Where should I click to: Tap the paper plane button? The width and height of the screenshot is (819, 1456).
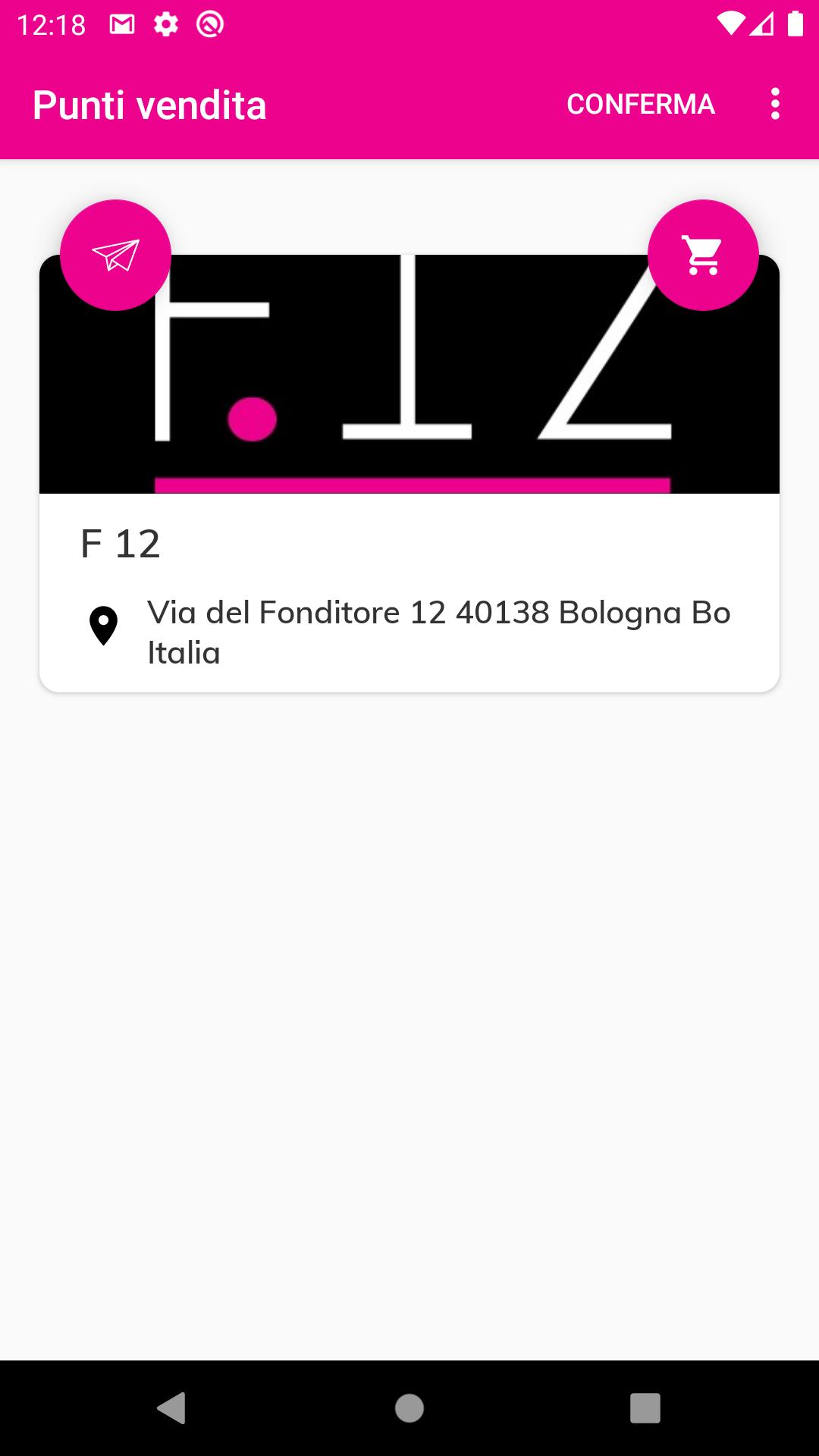115,255
